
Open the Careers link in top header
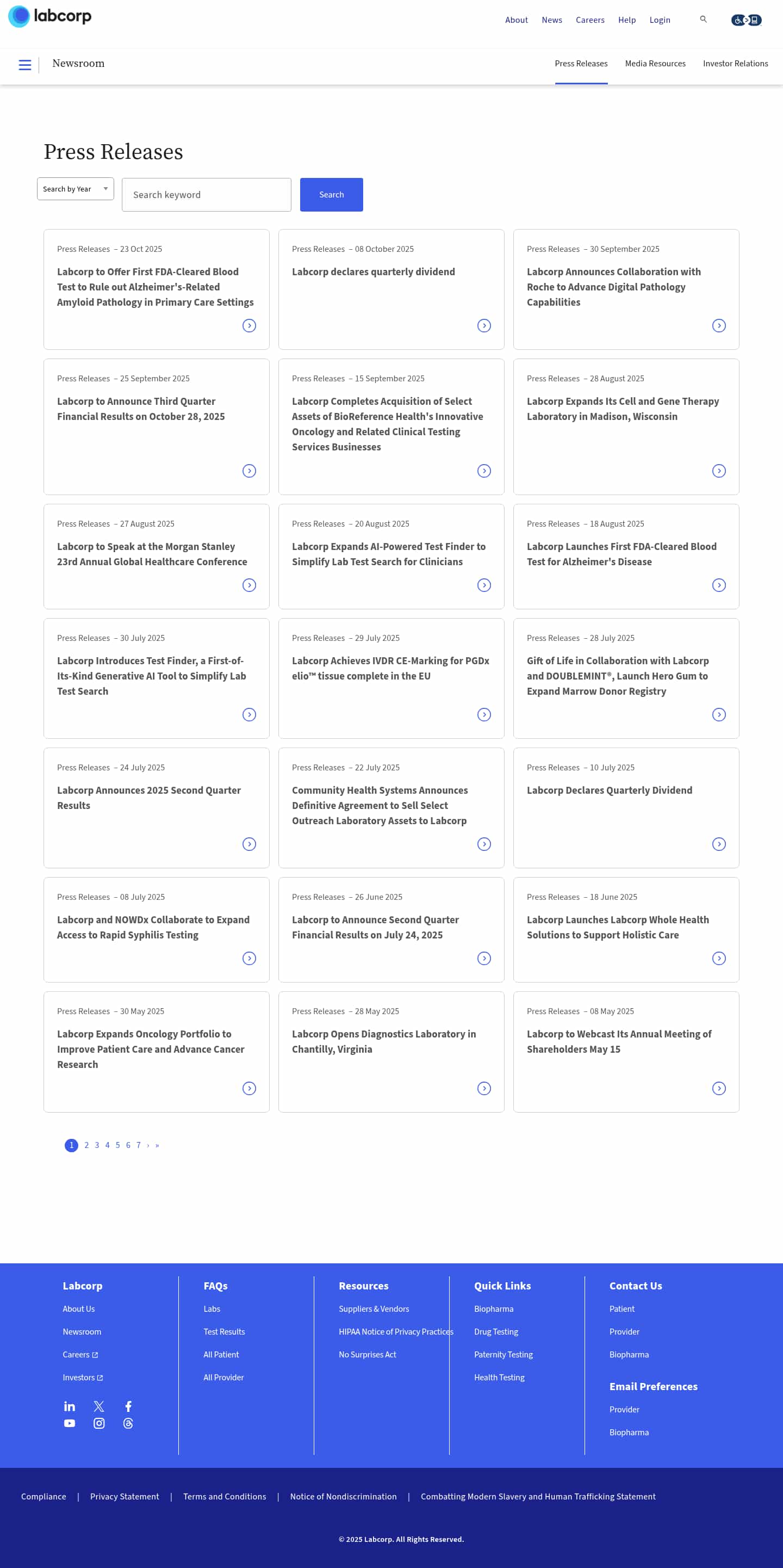pos(589,20)
